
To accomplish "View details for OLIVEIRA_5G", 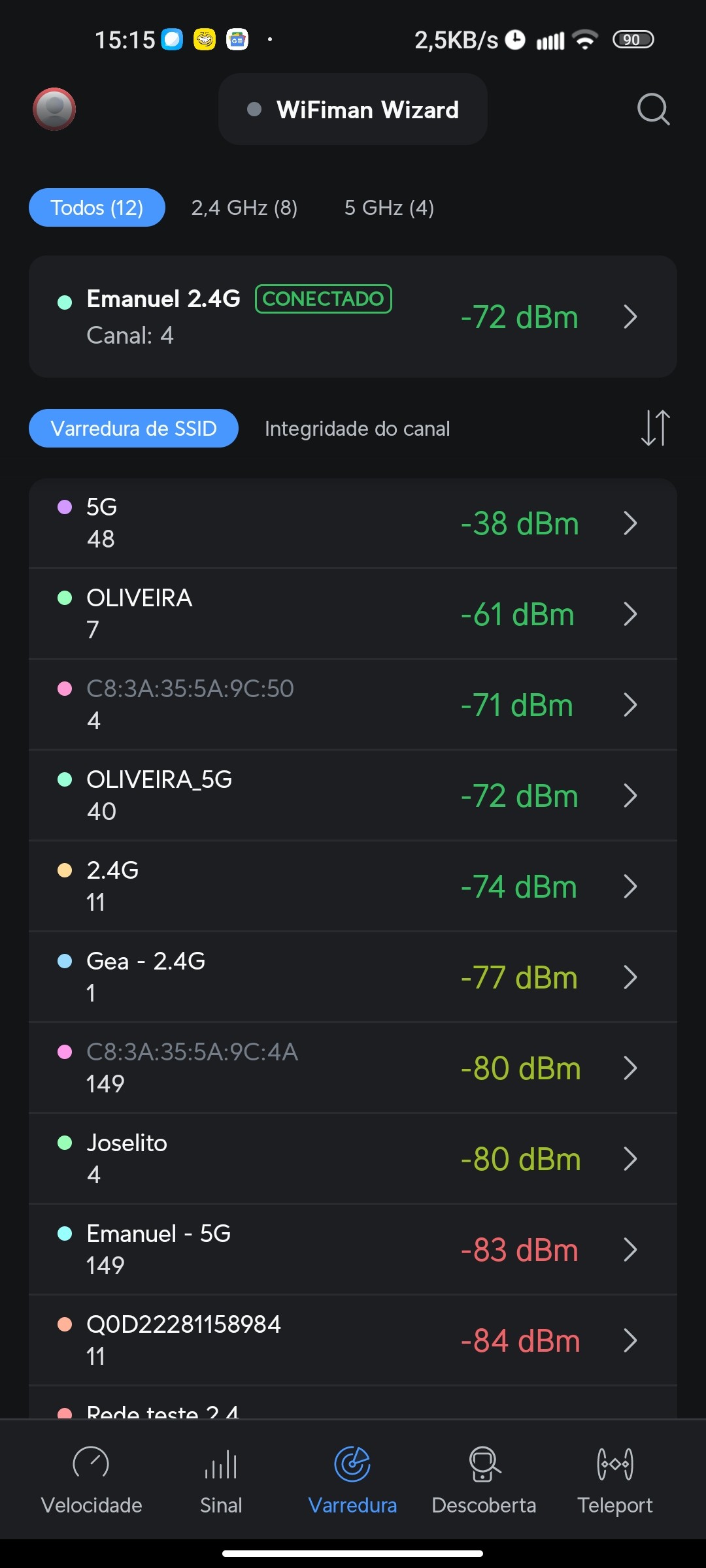I will coord(352,796).
